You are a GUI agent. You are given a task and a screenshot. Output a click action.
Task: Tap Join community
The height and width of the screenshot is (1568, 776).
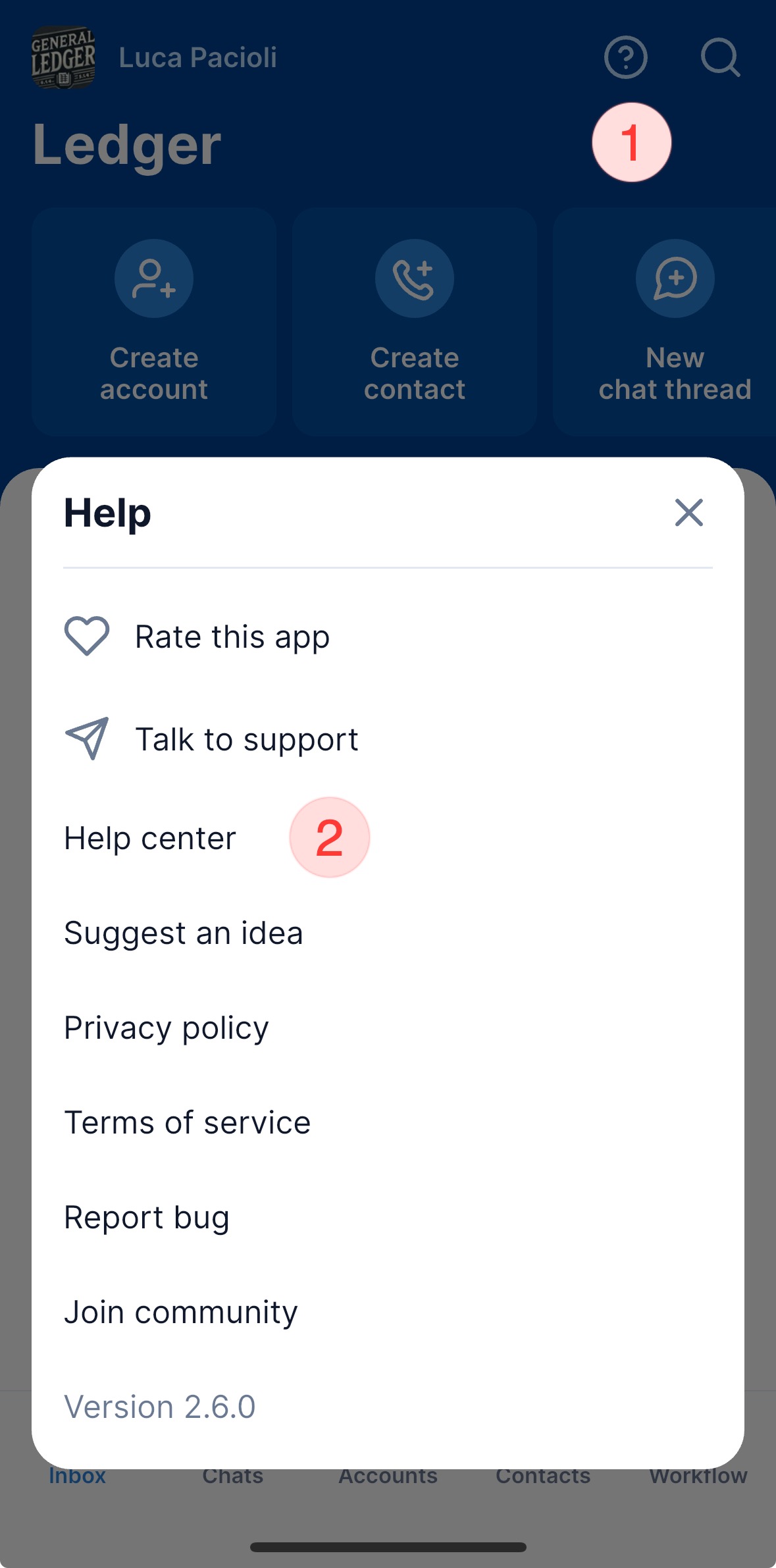tap(181, 1312)
